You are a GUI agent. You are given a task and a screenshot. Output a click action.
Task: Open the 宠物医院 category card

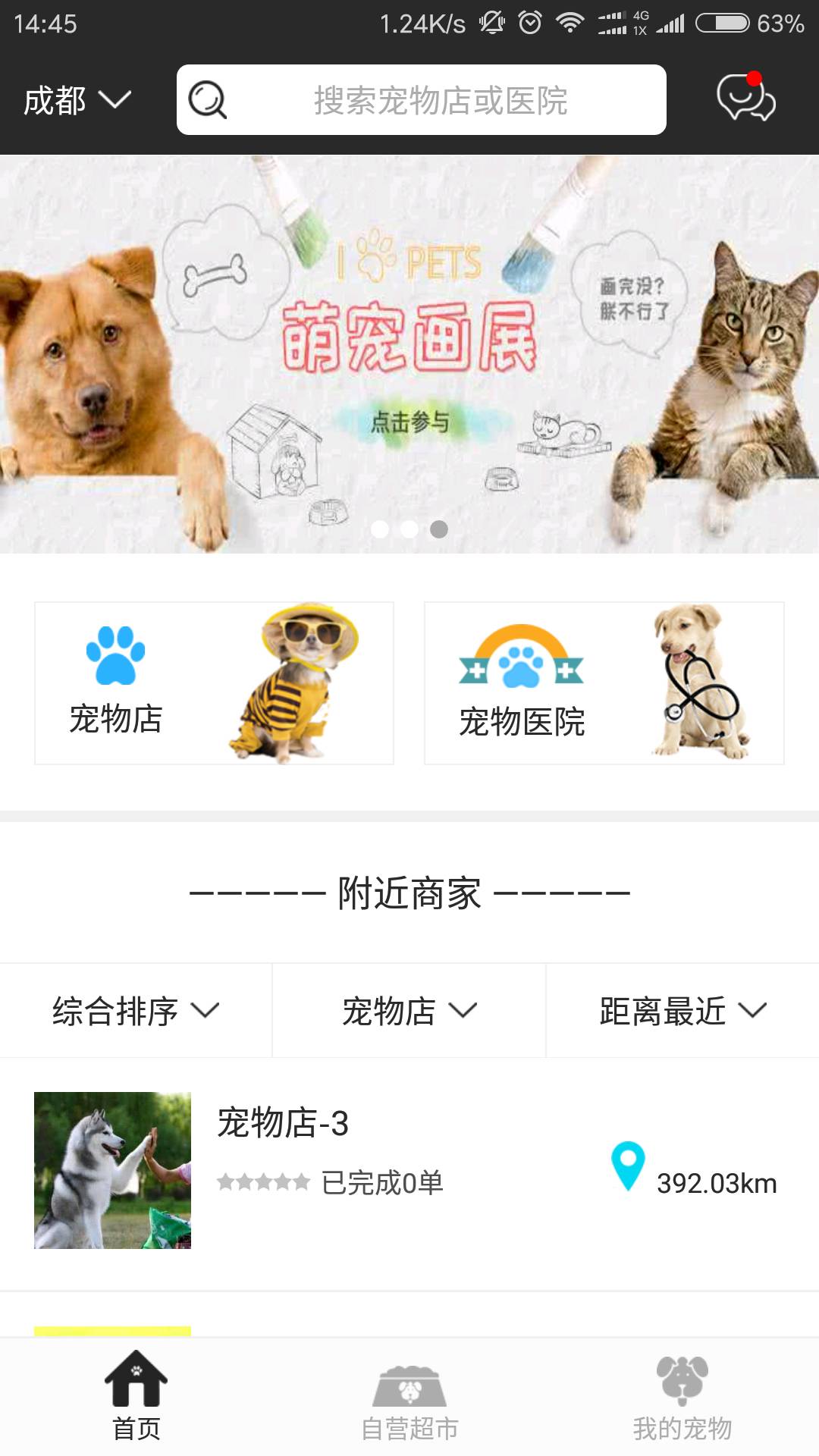604,683
